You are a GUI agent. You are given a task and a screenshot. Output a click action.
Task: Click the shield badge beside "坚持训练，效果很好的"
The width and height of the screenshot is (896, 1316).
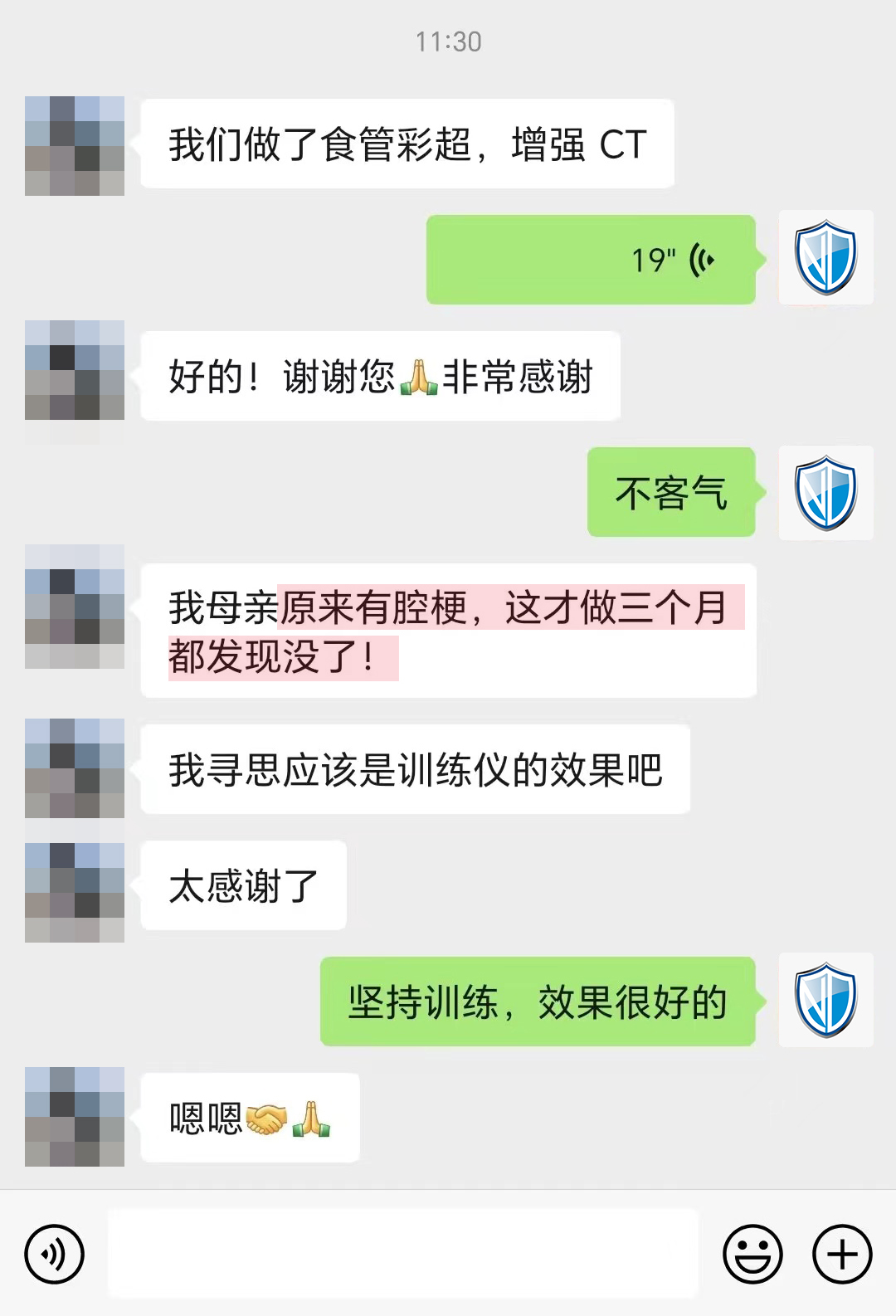[825, 1002]
